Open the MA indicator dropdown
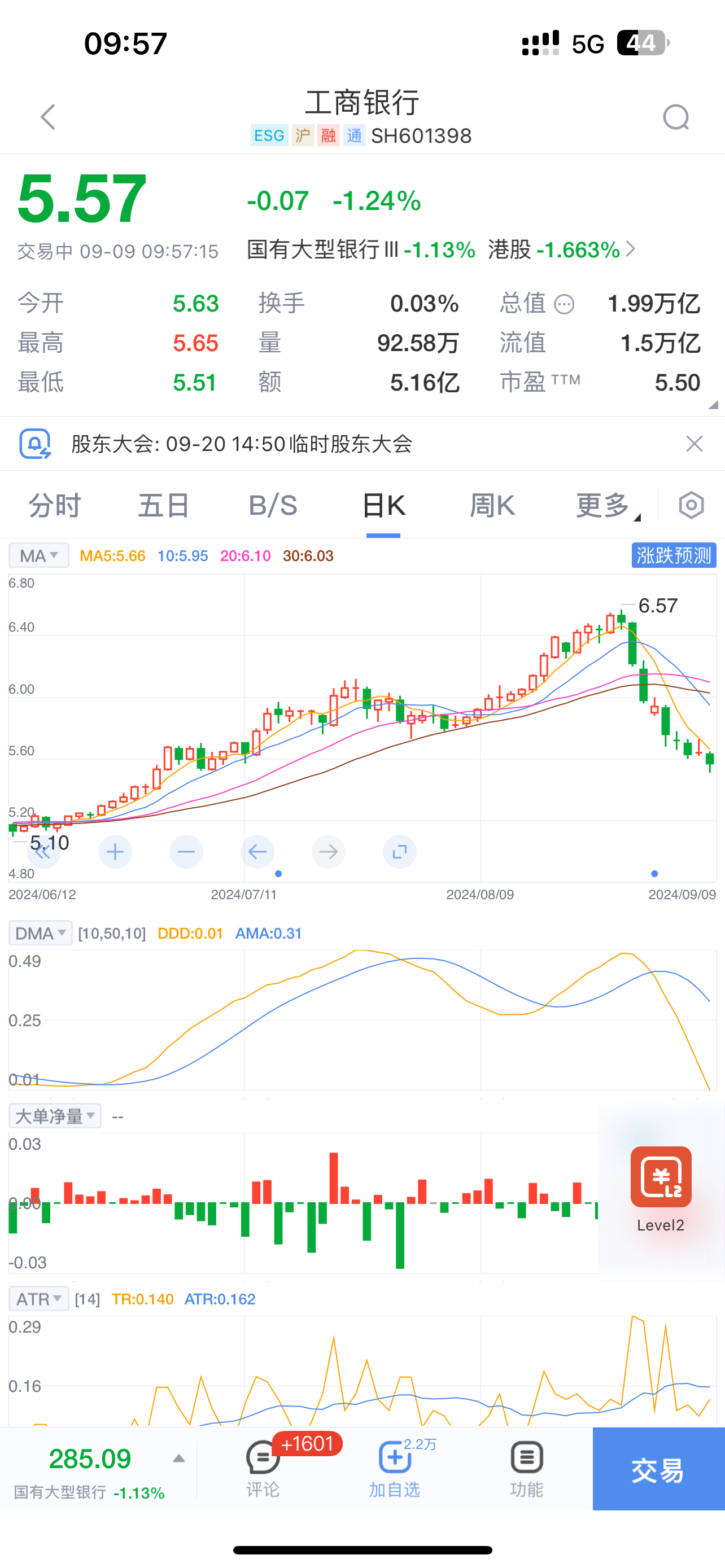The width and height of the screenshot is (725, 1568). 38,554
